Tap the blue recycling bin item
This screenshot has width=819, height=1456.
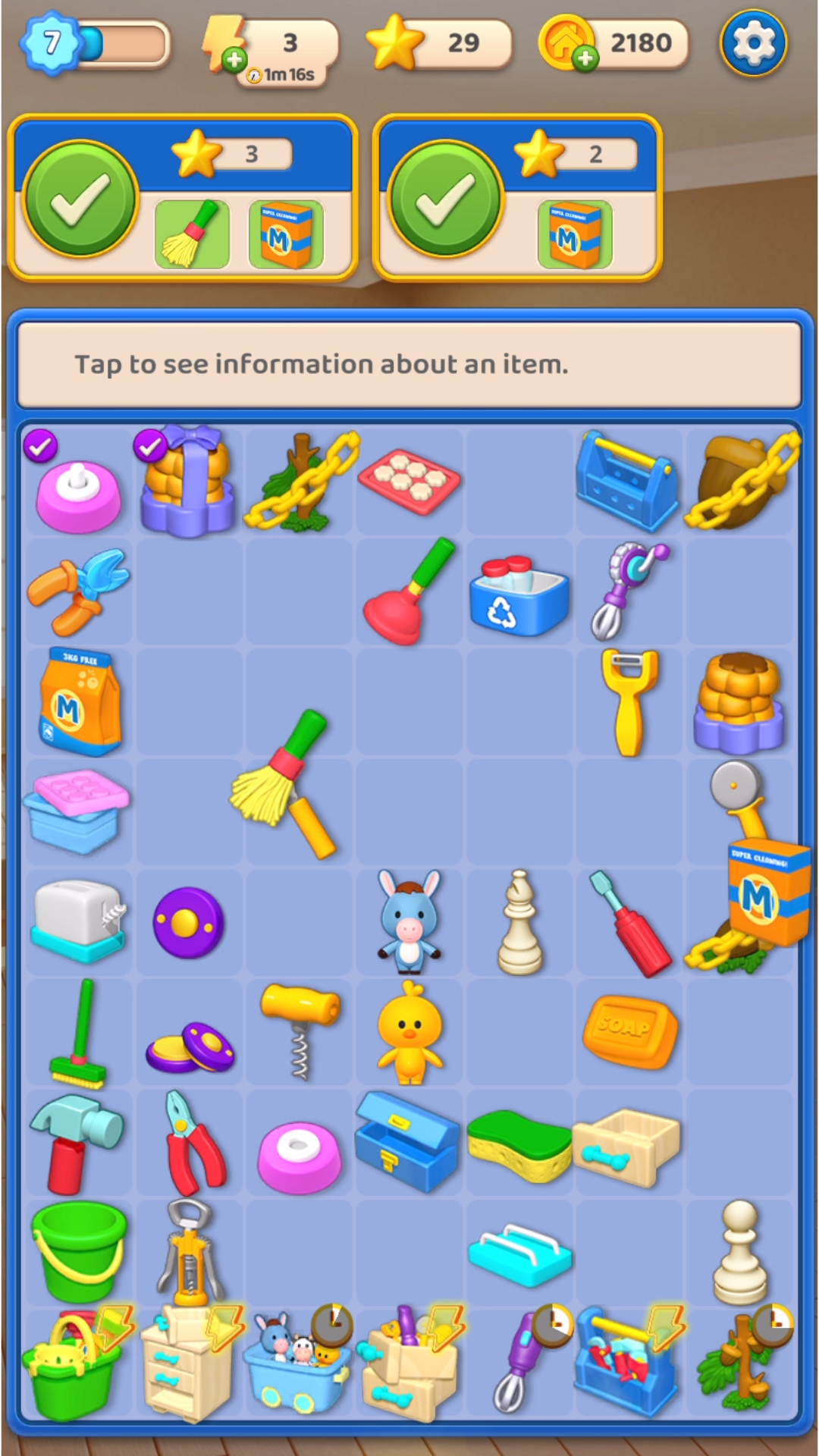pyautogui.click(x=519, y=597)
